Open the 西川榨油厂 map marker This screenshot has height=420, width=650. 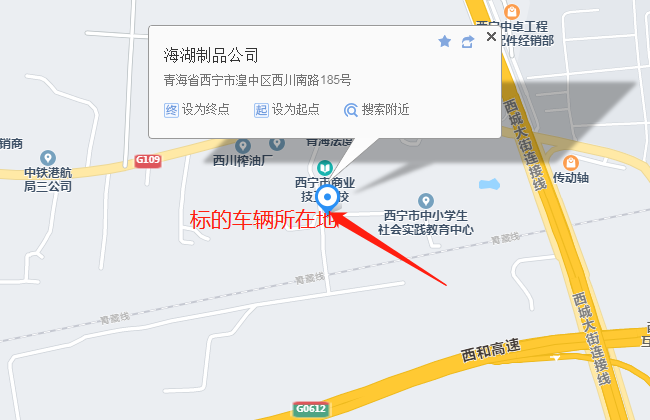click(x=242, y=146)
